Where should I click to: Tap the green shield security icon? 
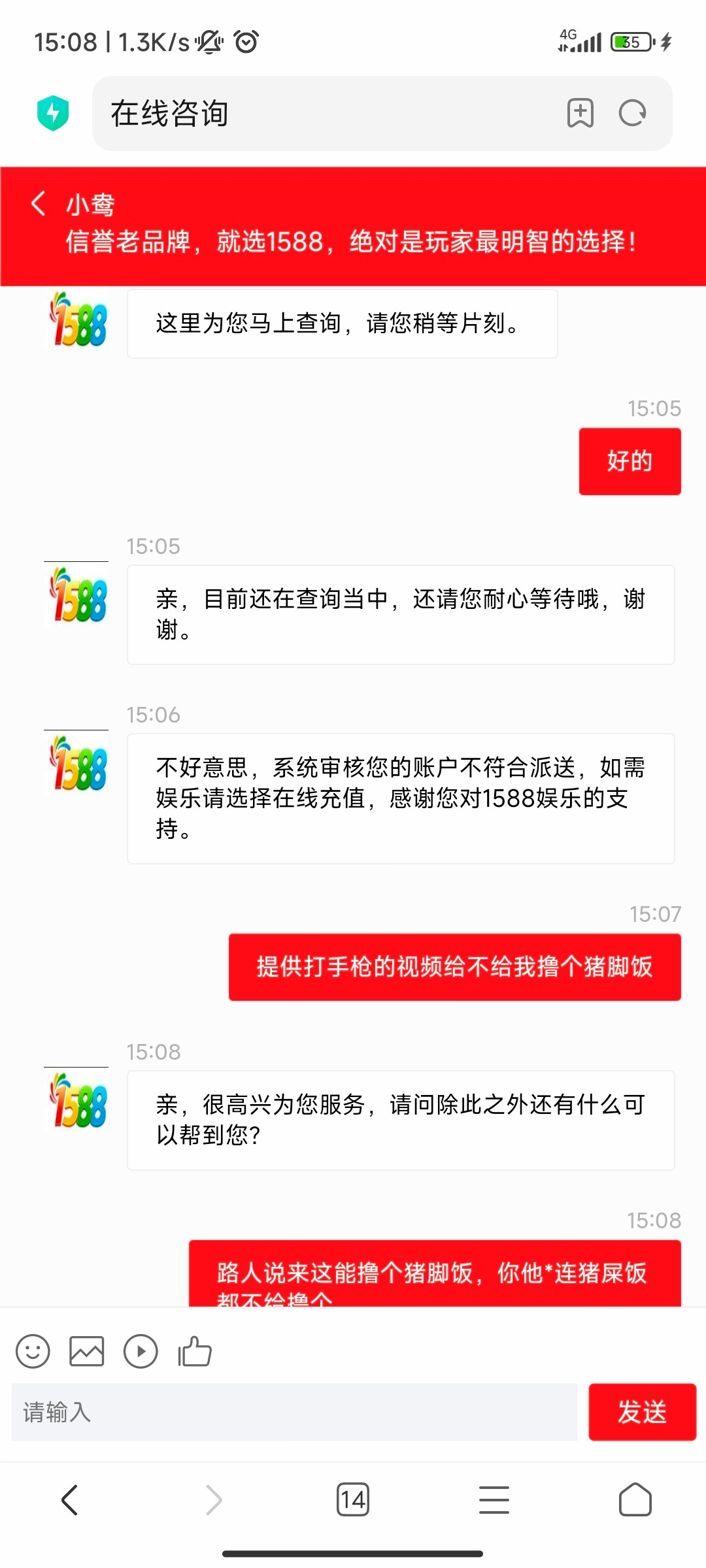[x=53, y=112]
